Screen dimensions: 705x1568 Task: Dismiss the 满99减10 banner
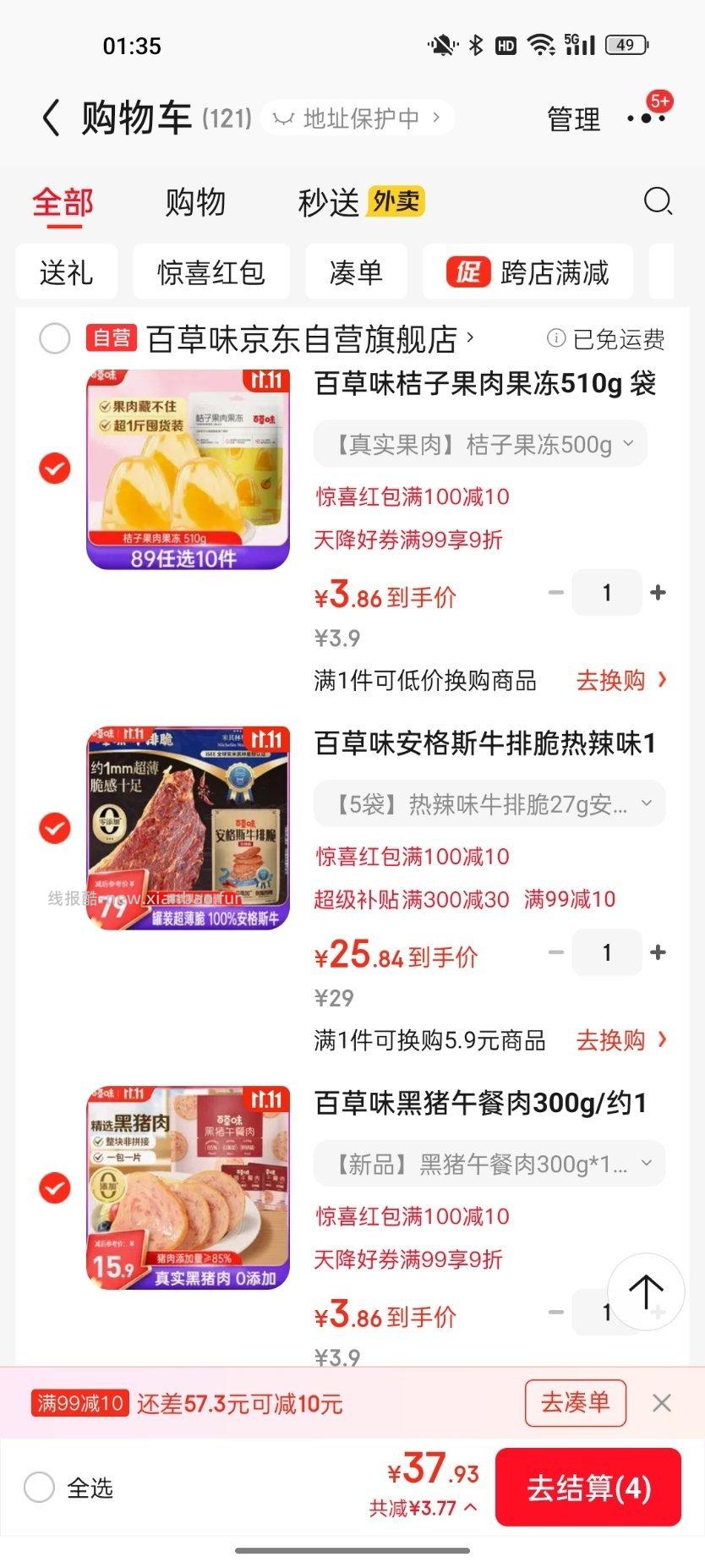(662, 1403)
